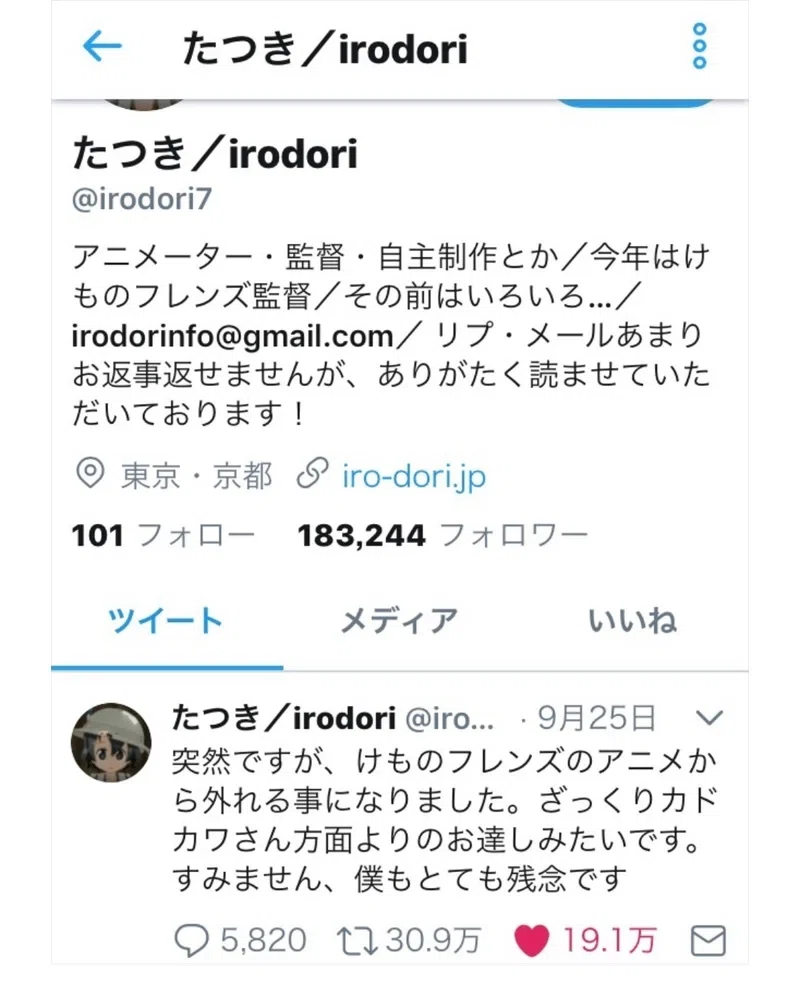Expand the tweet's dropdown chevron
Viewport: 800px width, 1001px height.
(708, 717)
